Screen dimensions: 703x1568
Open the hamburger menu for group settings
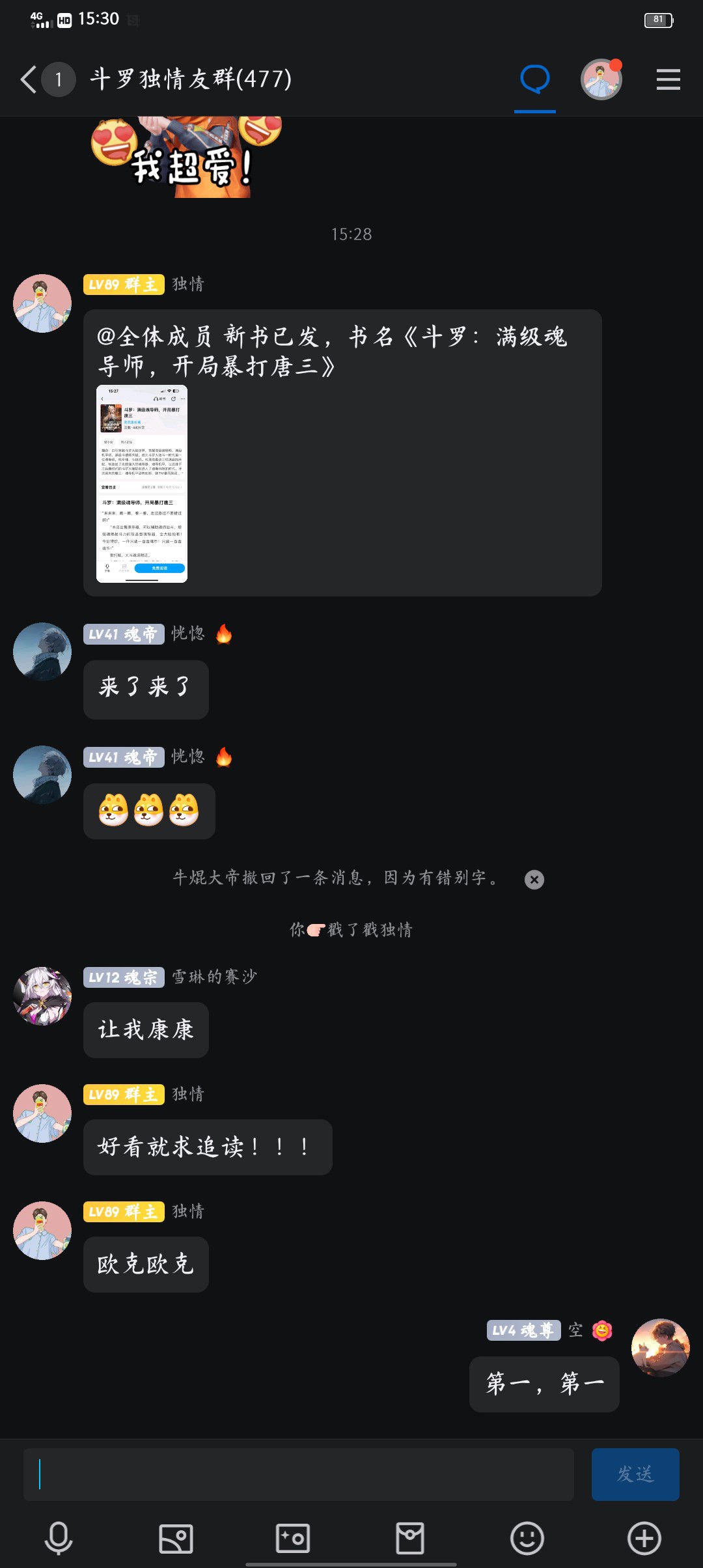click(x=668, y=79)
